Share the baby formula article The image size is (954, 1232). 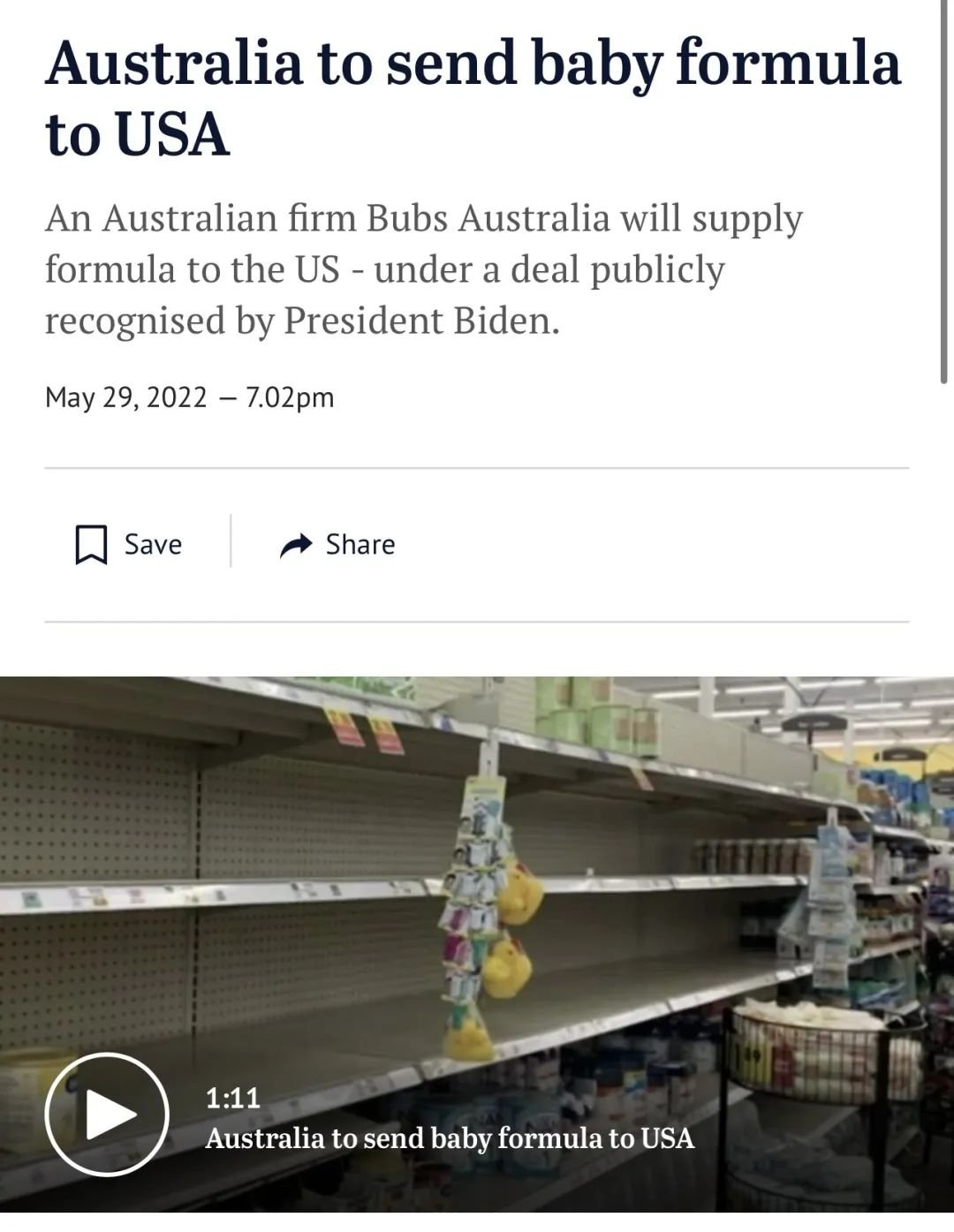tap(337, 544)
